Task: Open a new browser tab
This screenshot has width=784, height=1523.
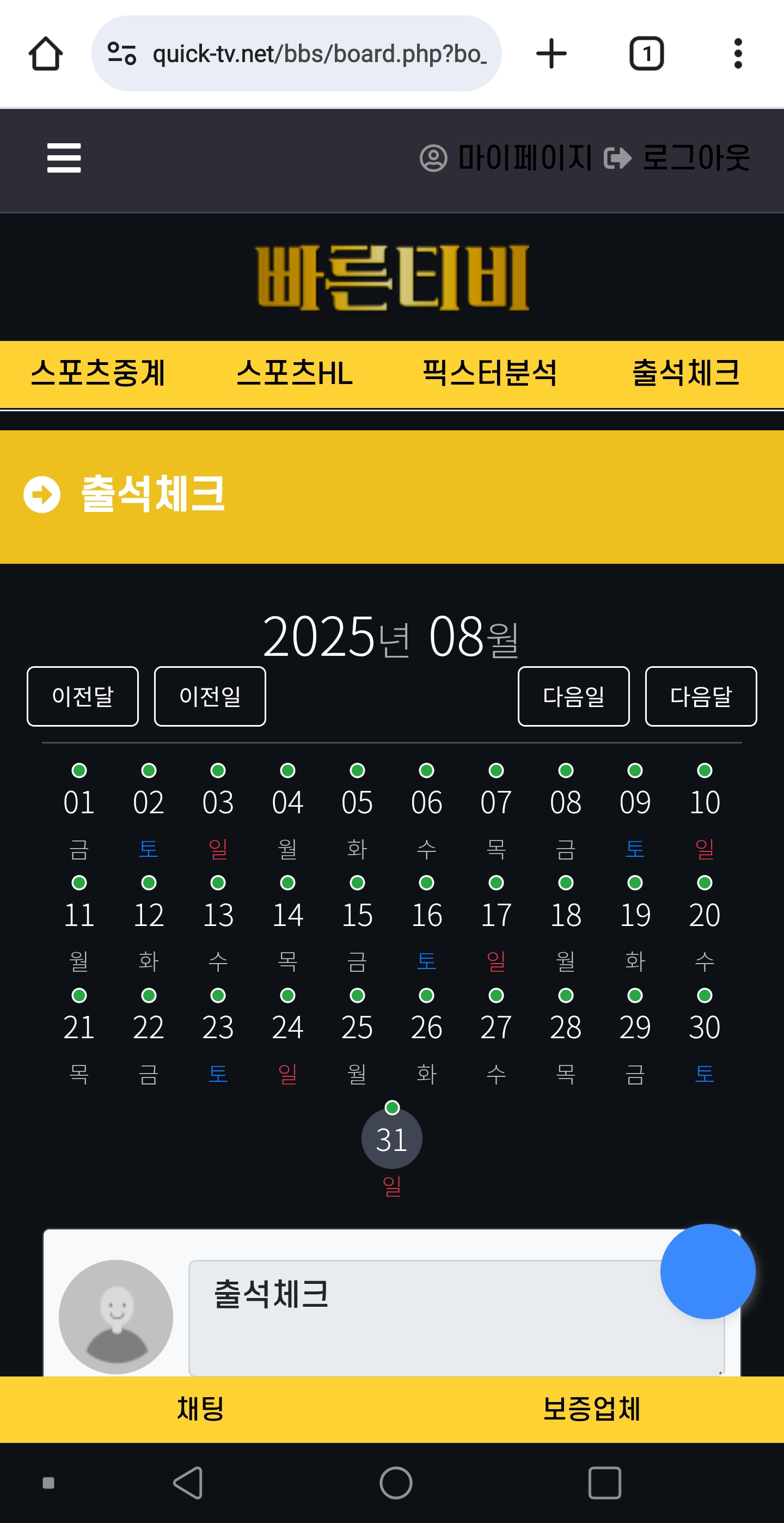Action: click(551, 54)
